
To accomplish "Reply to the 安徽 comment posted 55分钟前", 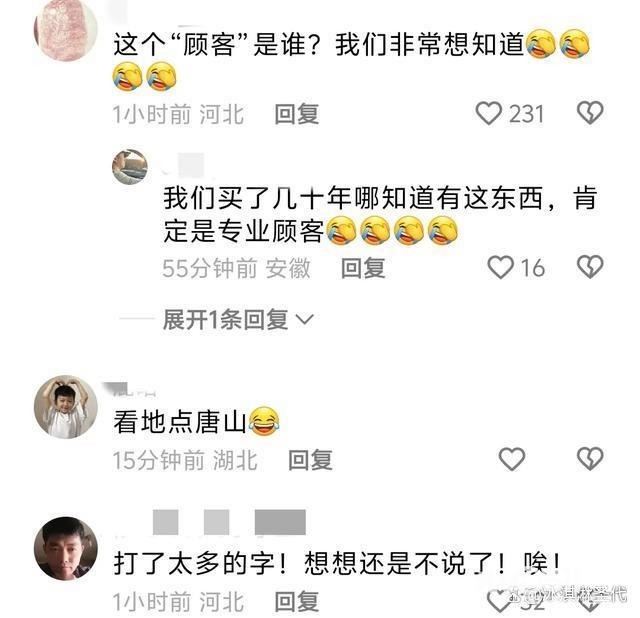I will pyautogui.click(x=363, y=268).
